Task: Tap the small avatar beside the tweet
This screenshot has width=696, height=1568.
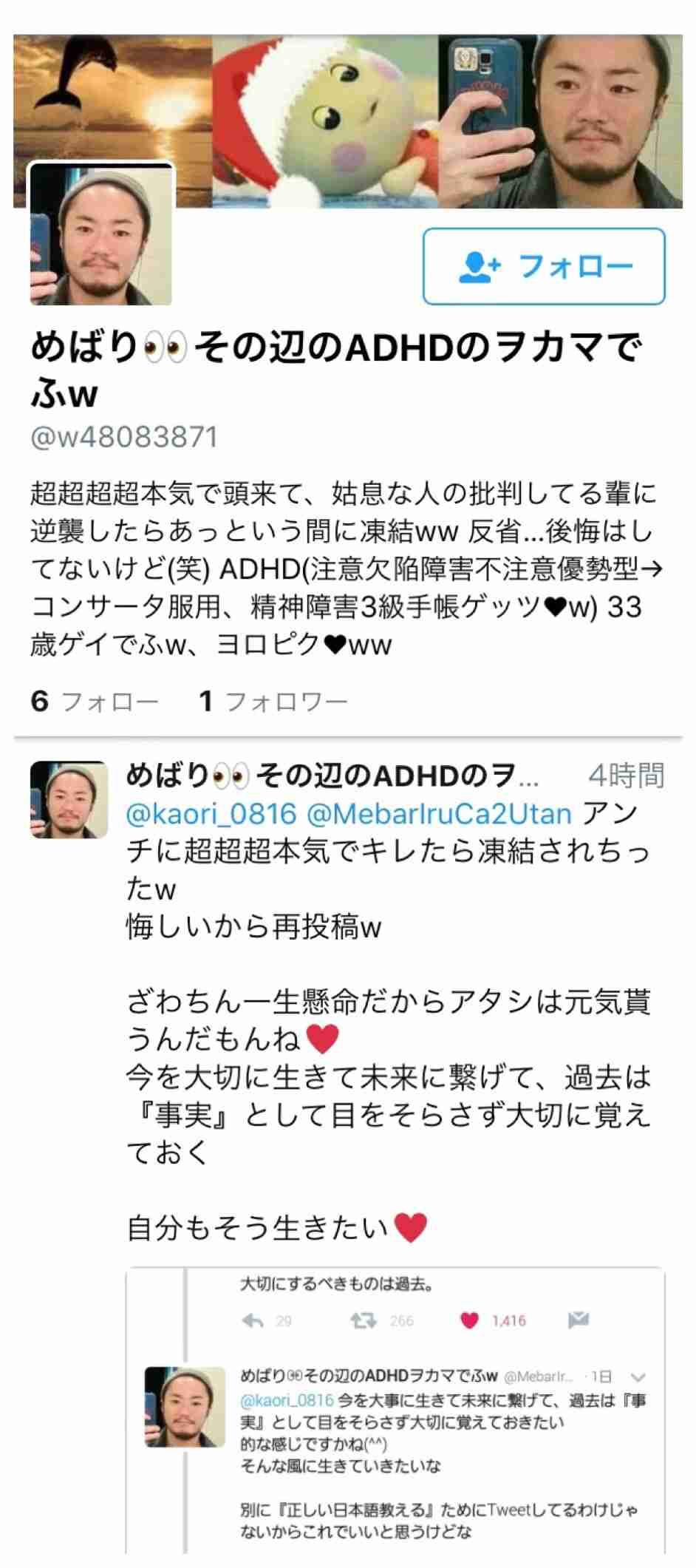Action: point(69,800)
